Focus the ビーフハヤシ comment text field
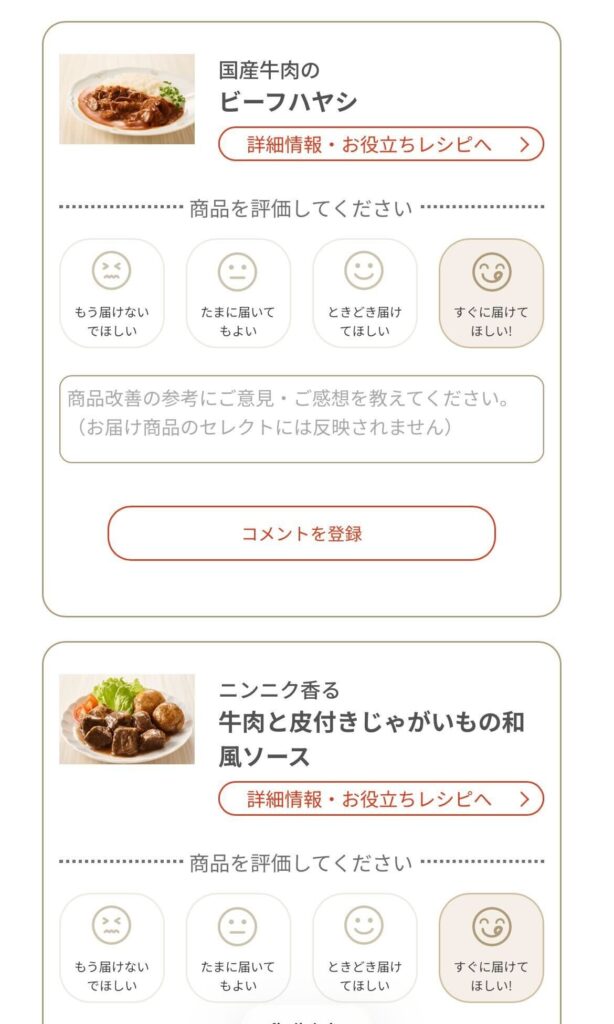The height and width of the screenshot is (1024, 614). click(x=301, y=419)
